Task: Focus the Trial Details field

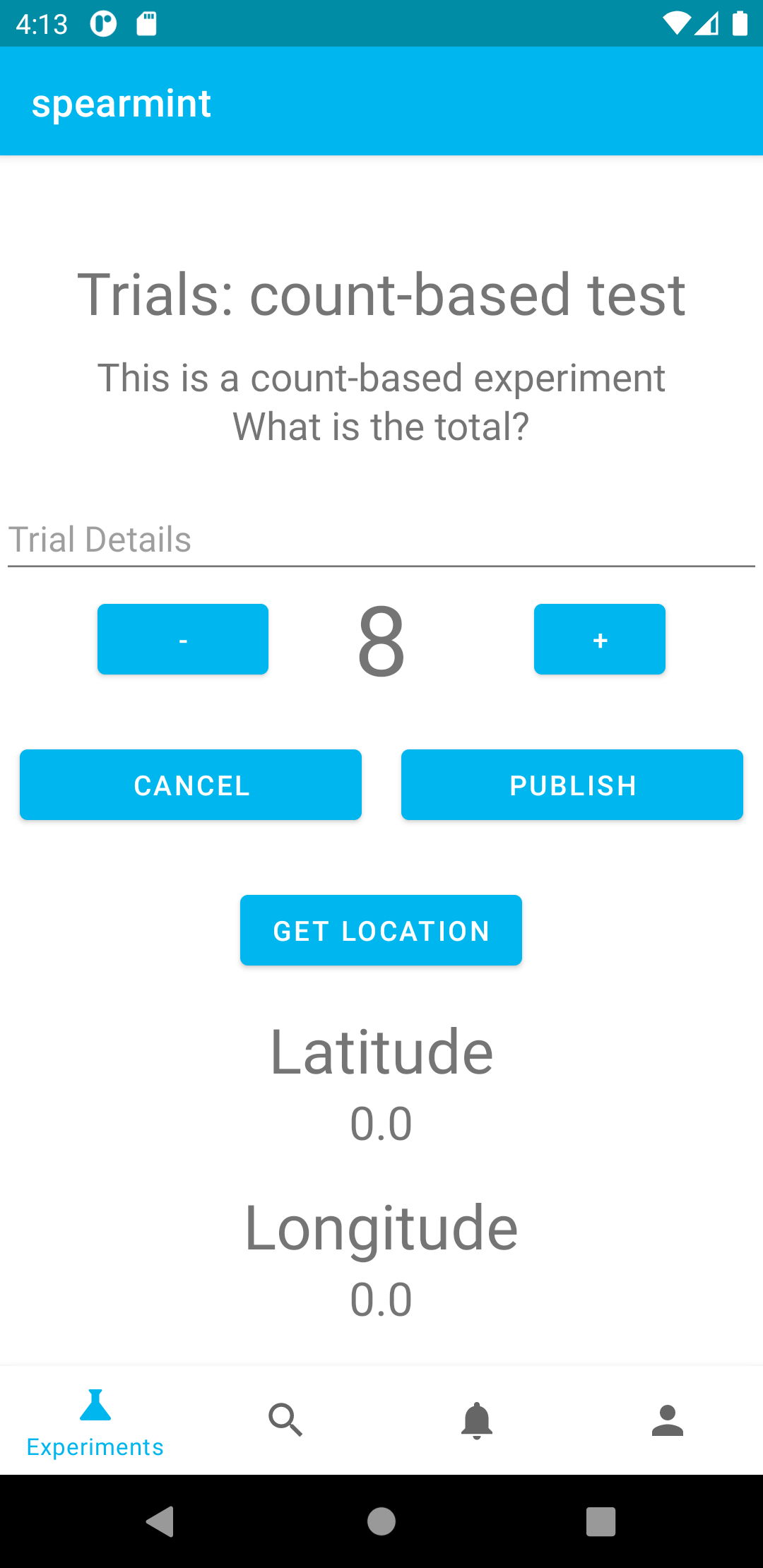Action: pyautogui.click(x=381, y=540)
